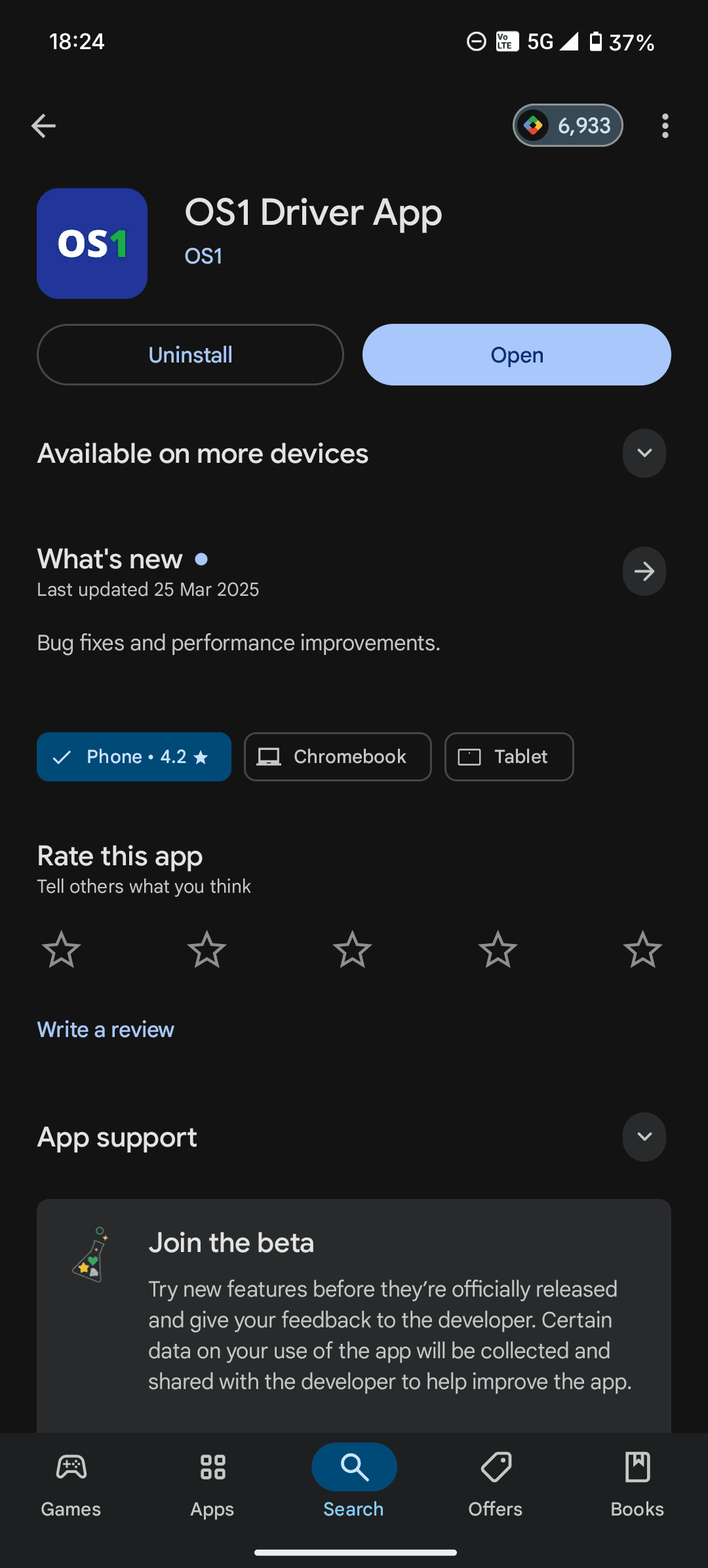This screenshot has width=708, height=1568.
Task: Open the OS1 Driver App
Action: (x=517, y=355)
